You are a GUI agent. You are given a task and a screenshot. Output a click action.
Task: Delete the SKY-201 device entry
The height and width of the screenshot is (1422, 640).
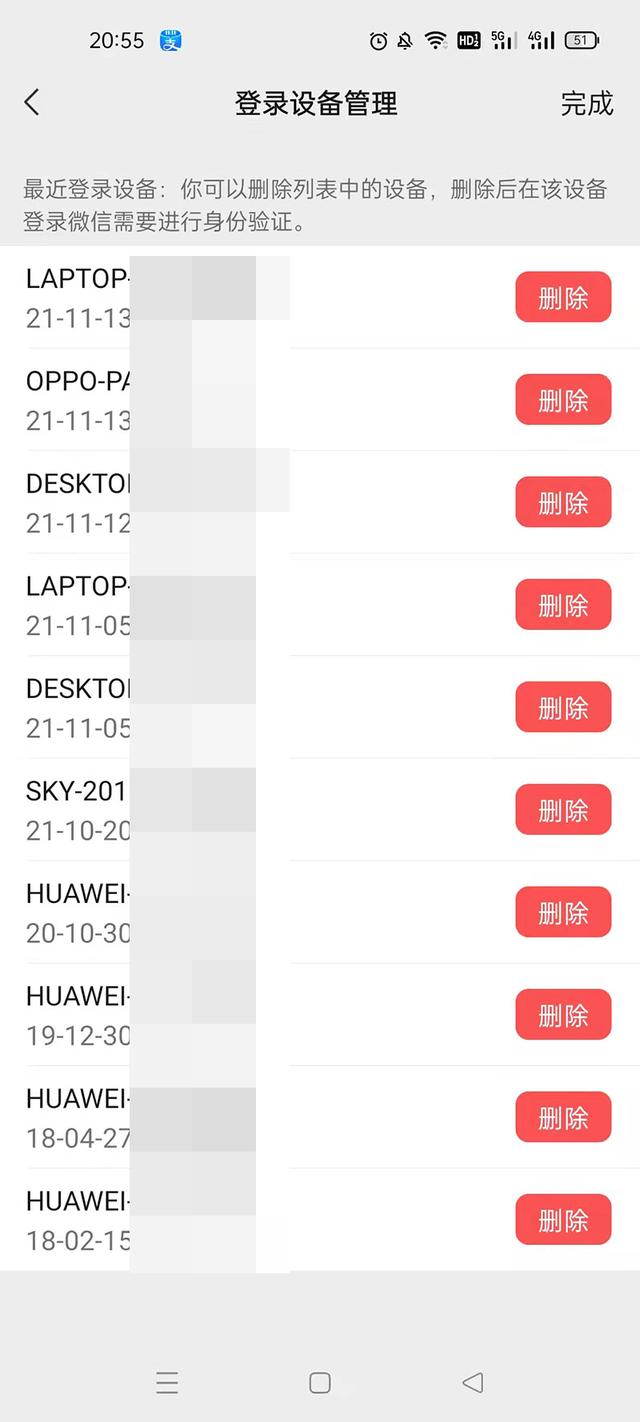563,810
